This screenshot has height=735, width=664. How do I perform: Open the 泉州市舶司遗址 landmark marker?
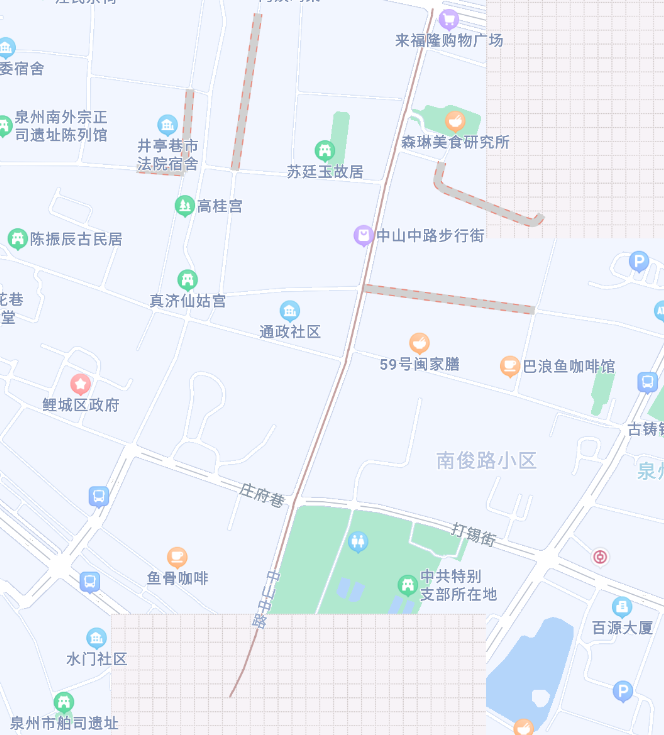coord(64,702)
